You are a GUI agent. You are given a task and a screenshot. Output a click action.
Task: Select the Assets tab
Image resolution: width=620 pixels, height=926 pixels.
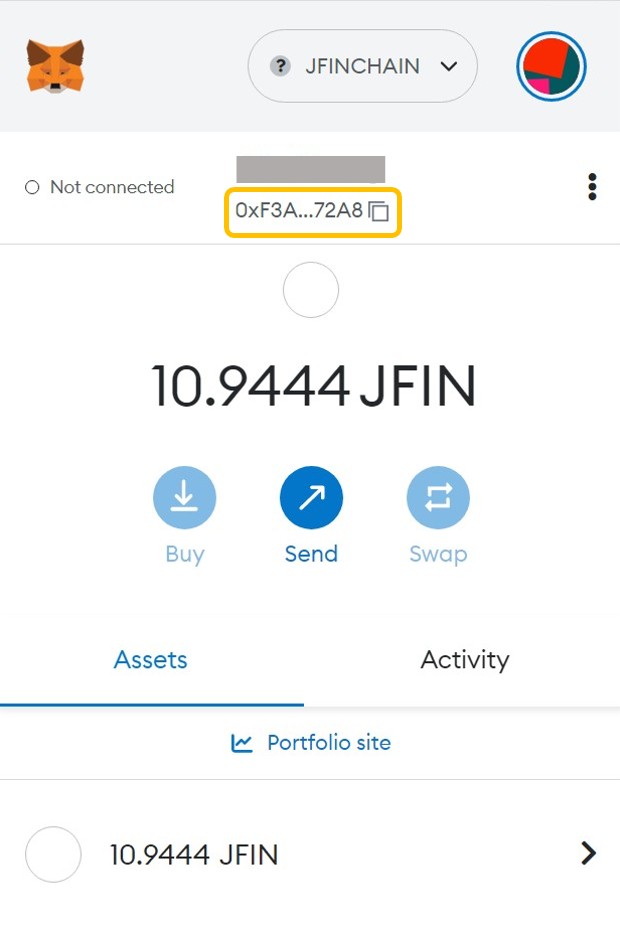(151, 660)
